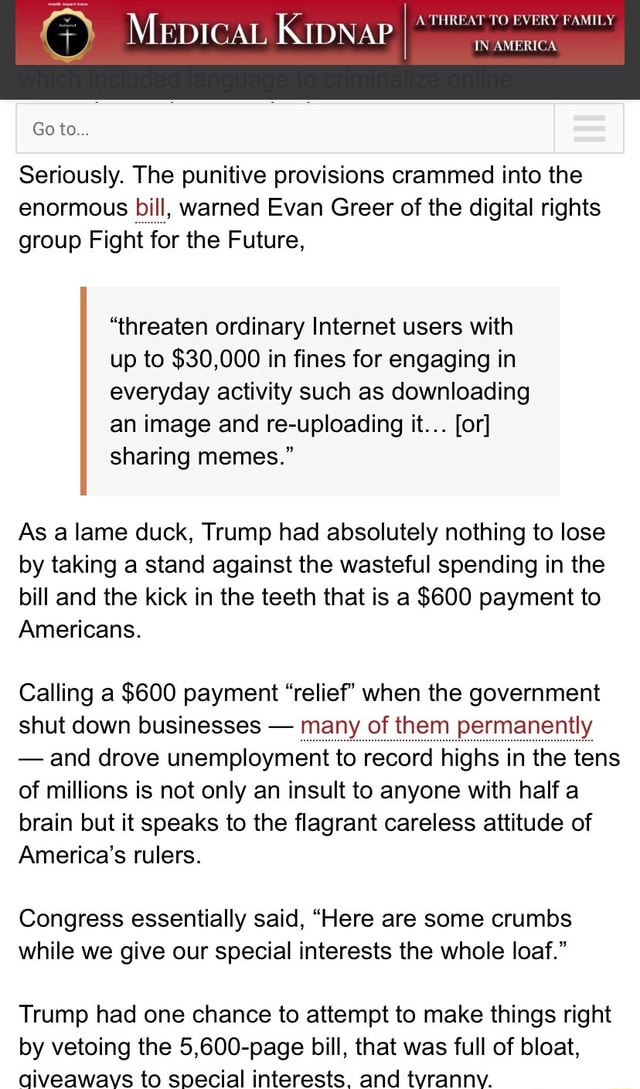Follow the 'many of them permanently' link
The width and height of the screenshot is (640, 1089).
click(446, 726)
